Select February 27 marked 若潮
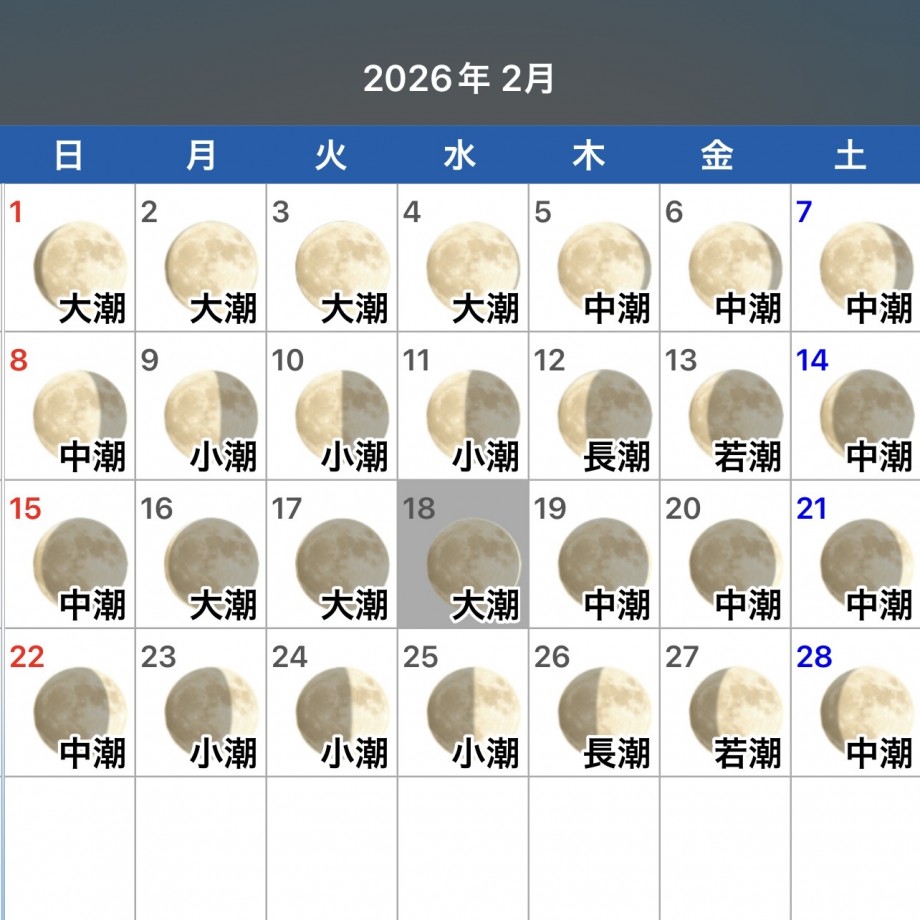This screenshot has width=920, height=920. click(x=725, y=703)
